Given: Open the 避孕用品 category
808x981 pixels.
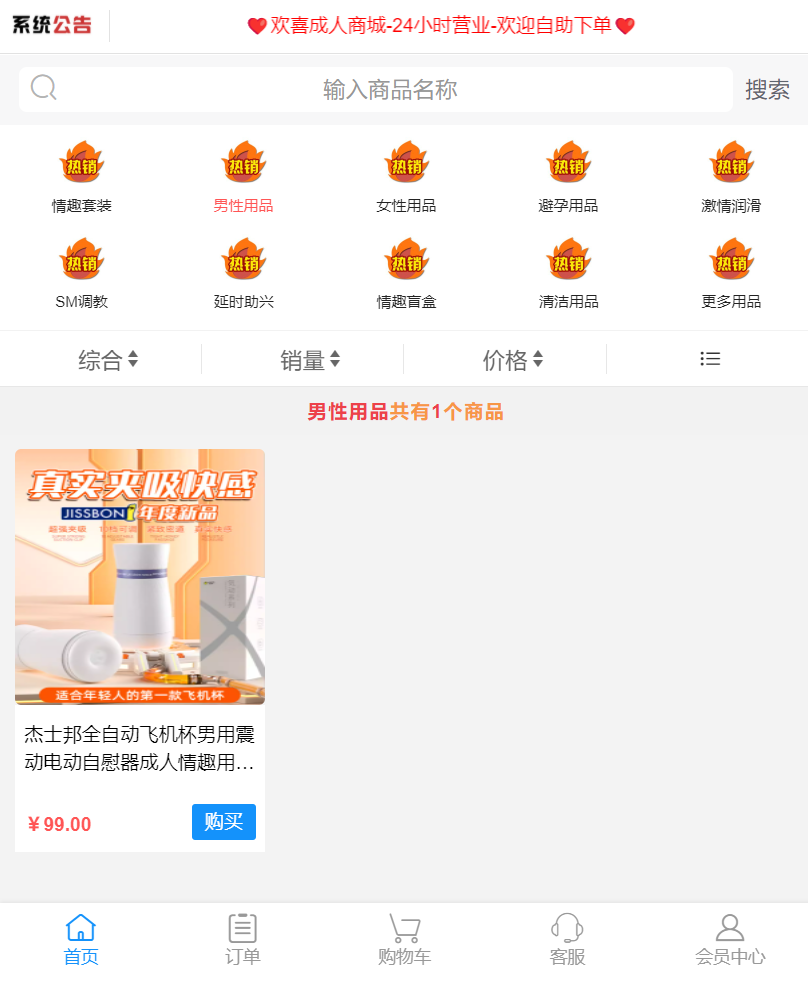Looking at the screenshot, I should coord(568,177).
